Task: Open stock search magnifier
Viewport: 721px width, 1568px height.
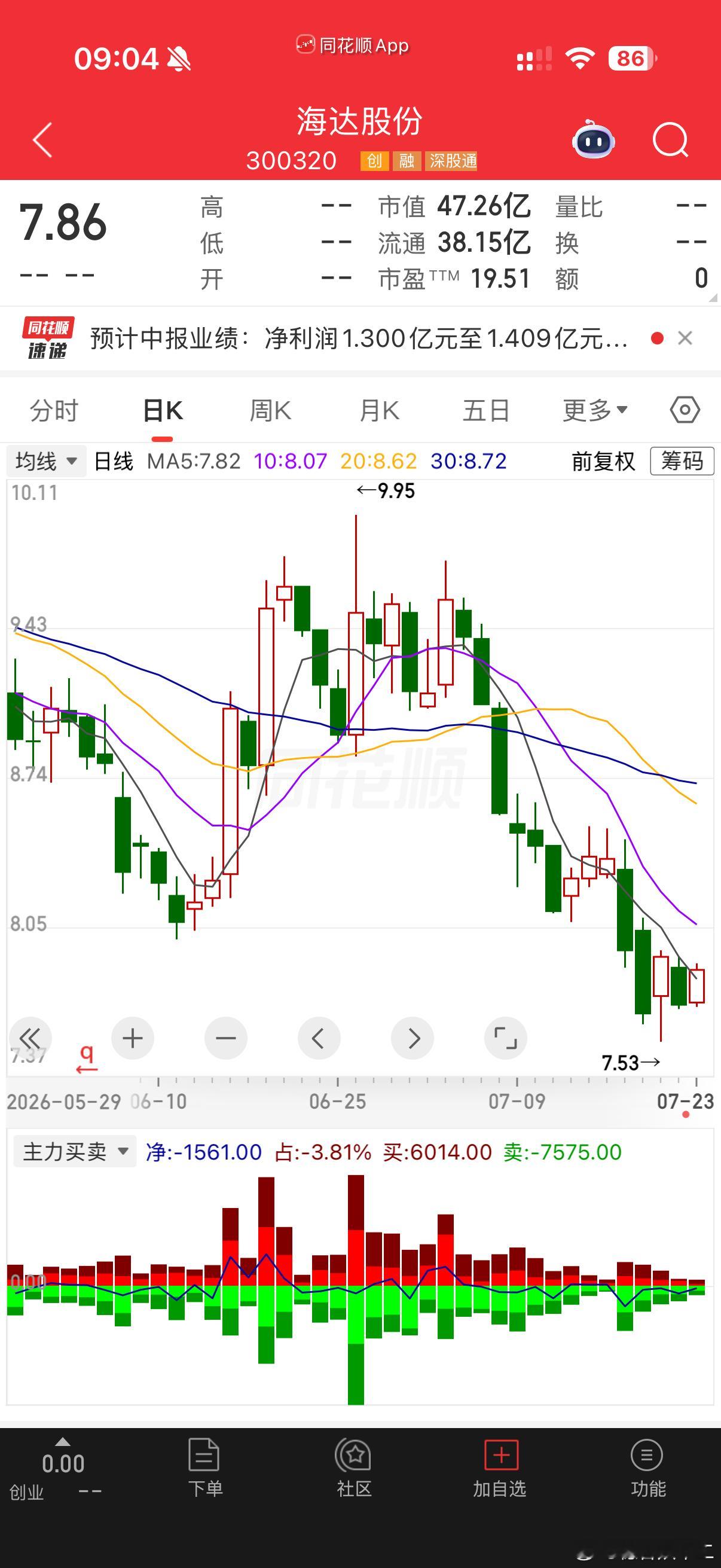Action: [670, 140]
